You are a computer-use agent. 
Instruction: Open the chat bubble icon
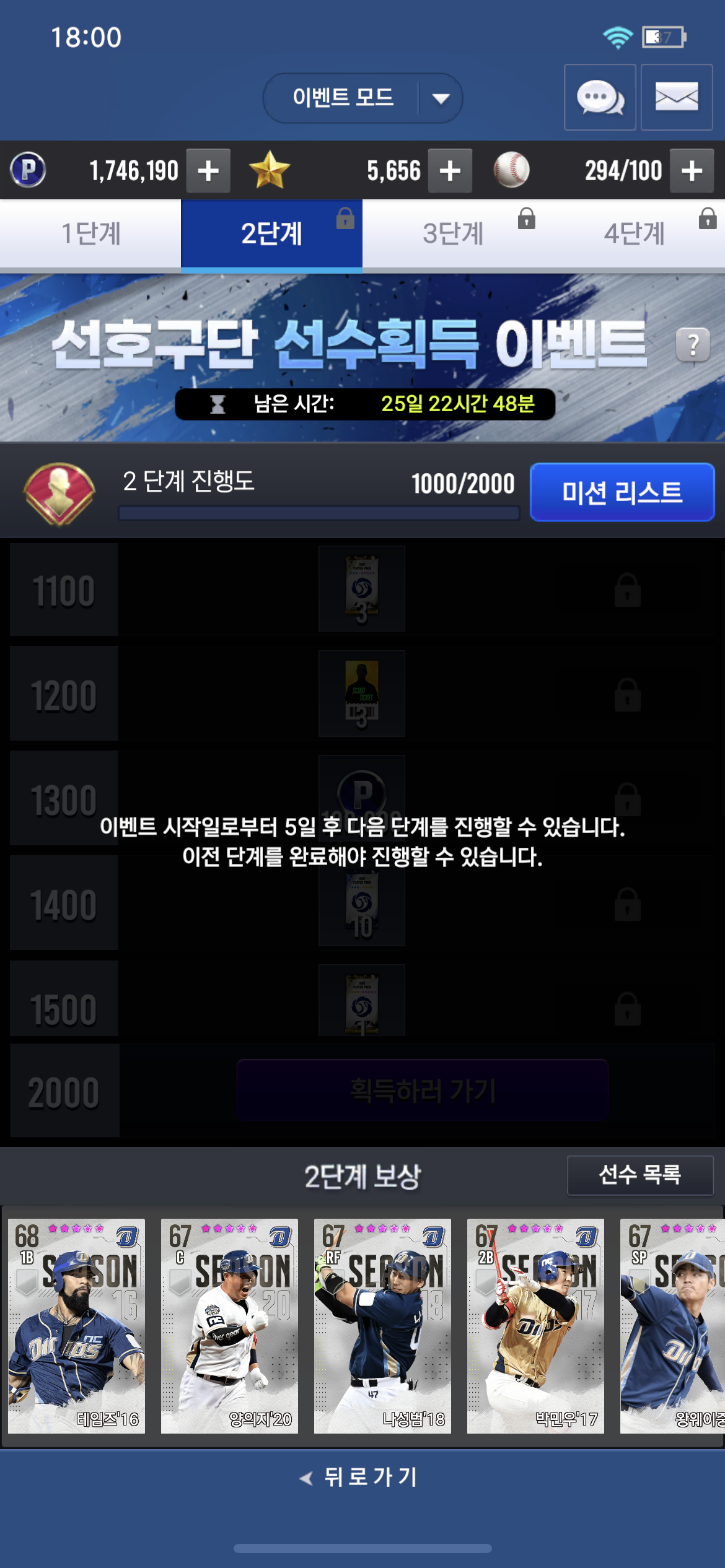600,97
